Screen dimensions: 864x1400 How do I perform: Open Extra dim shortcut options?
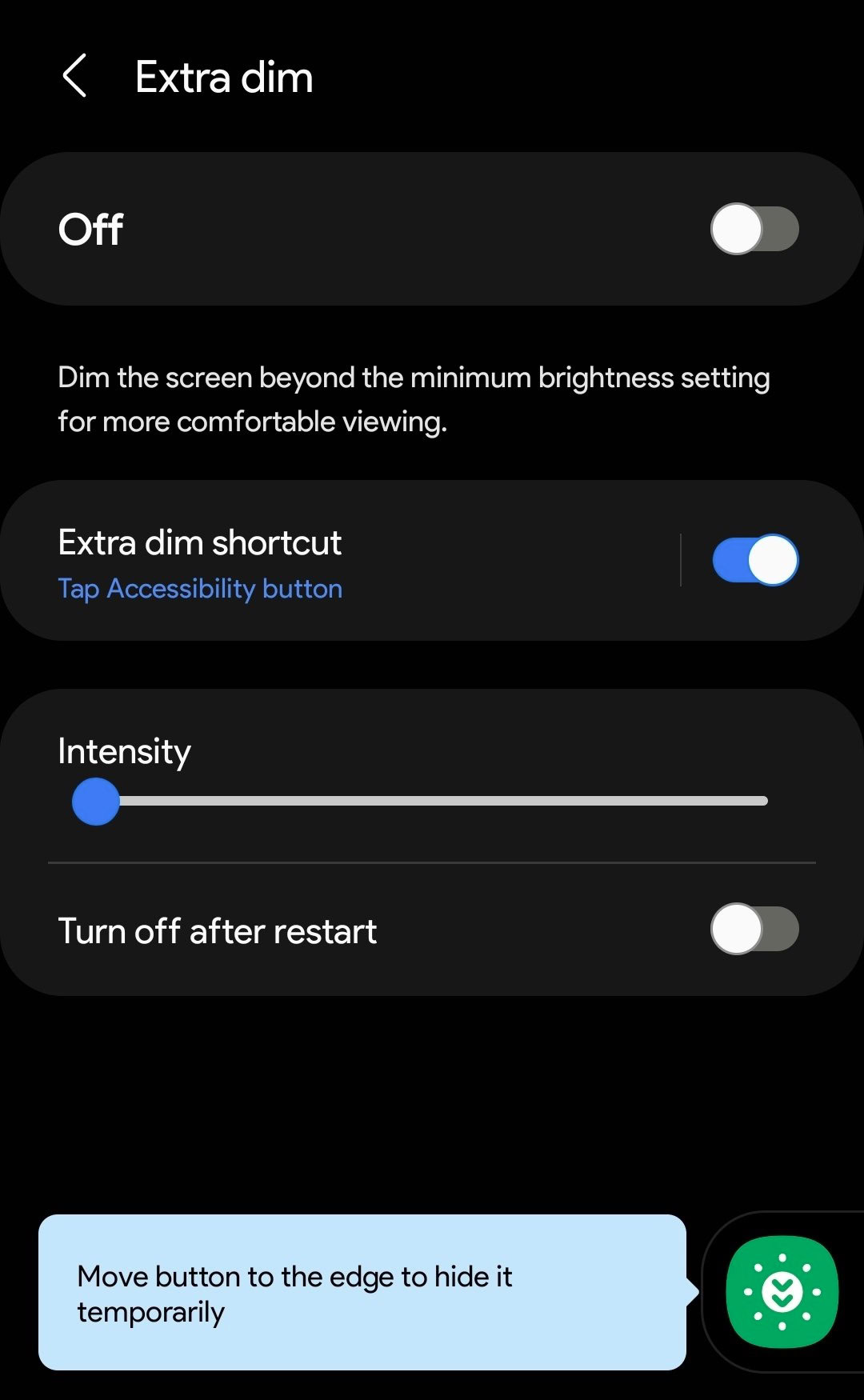(x=320, y=562)
